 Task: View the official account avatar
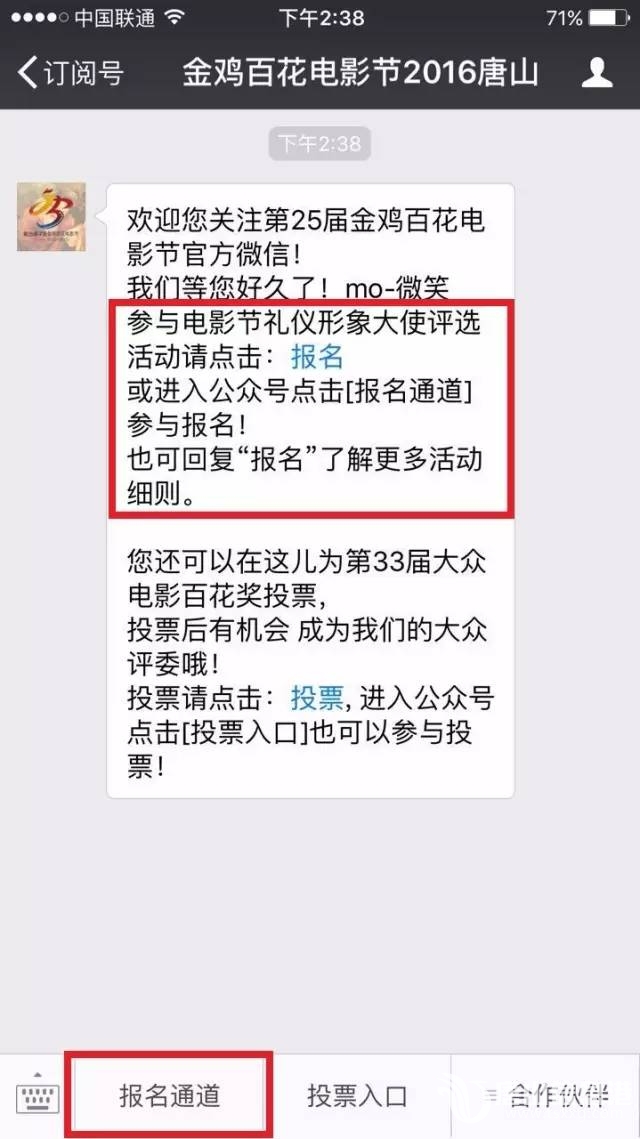click(x=51, y=217)
